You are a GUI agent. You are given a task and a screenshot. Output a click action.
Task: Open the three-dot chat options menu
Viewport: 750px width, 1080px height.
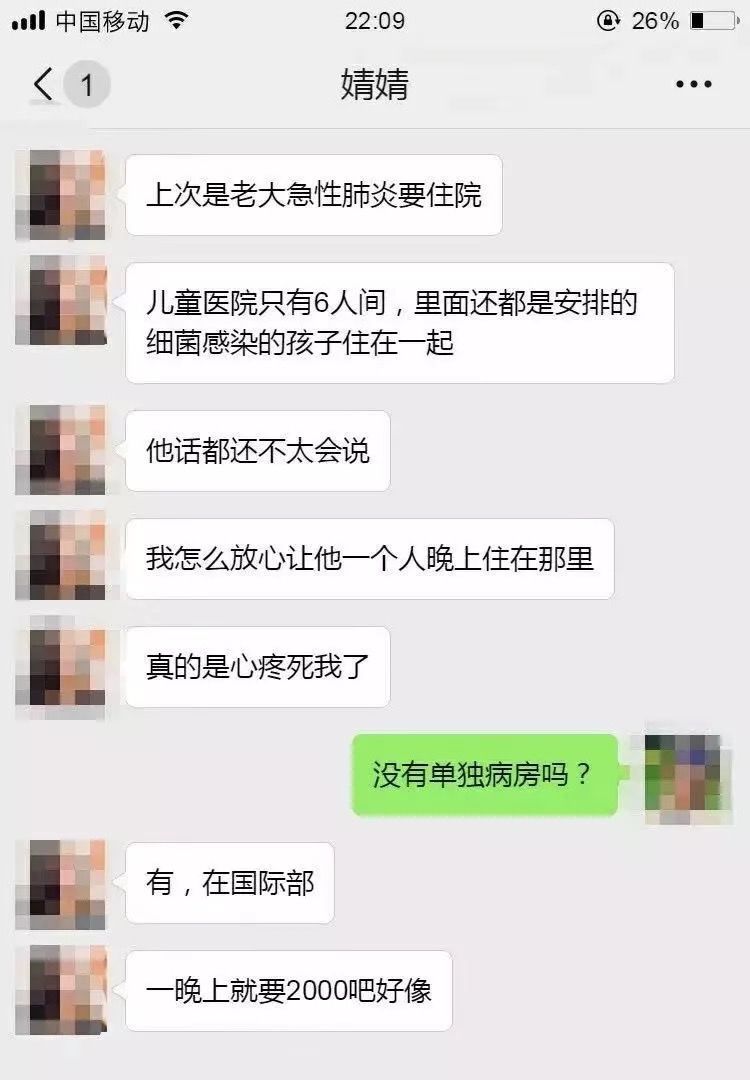[693, 86]
